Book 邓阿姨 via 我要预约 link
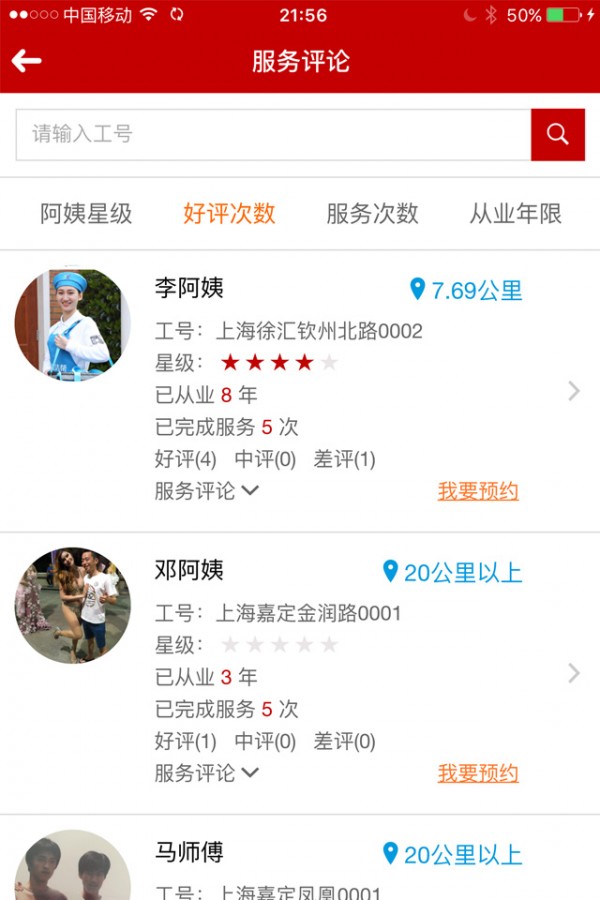 point(478,773)
